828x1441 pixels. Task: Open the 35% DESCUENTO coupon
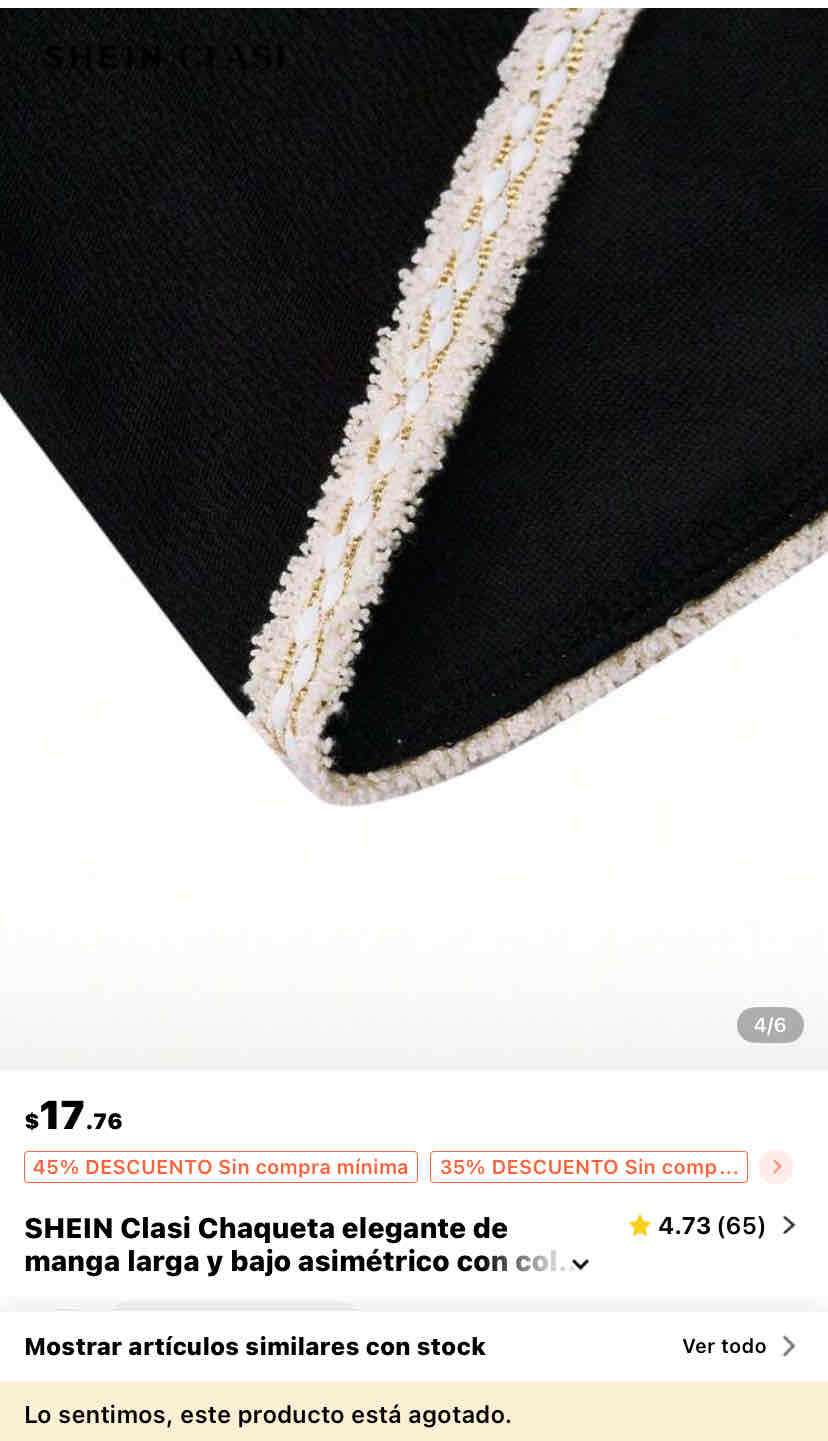click(x=588, y=1166)
